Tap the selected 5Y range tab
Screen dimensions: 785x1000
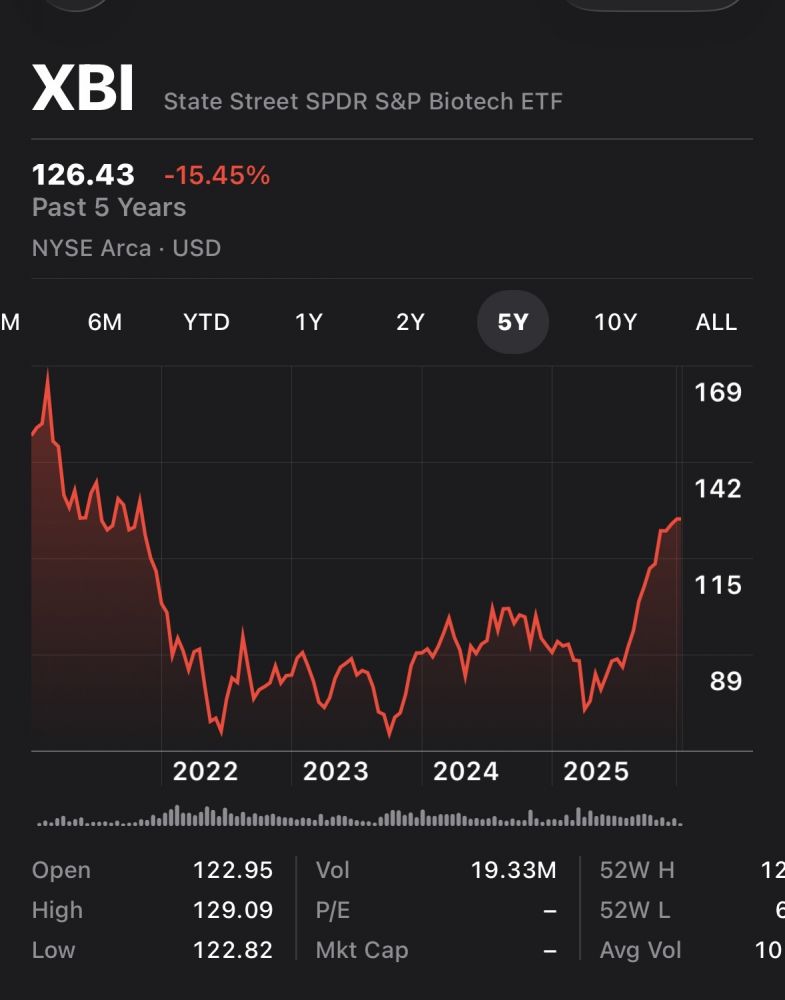point(513,322)
